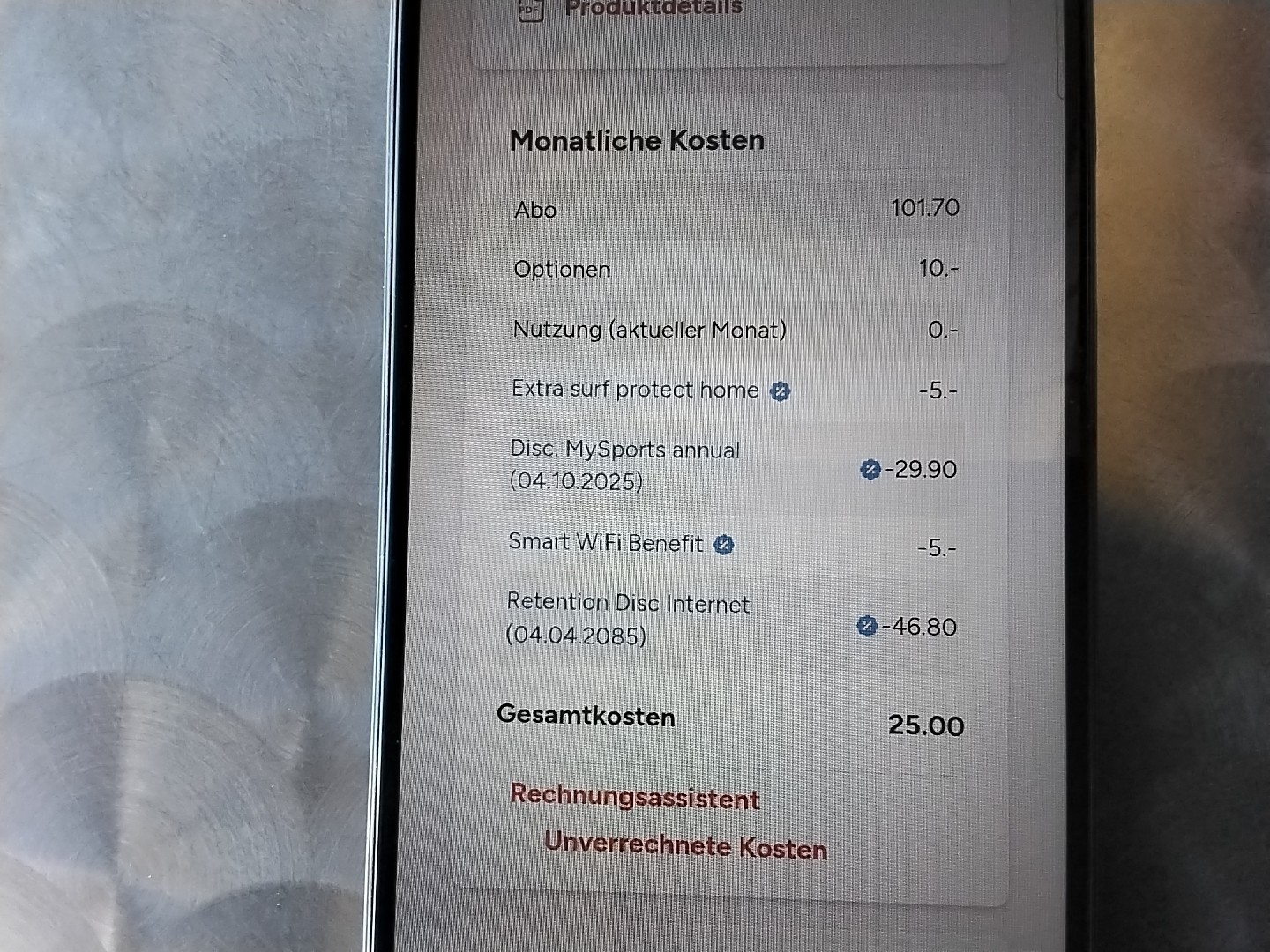Viewport: 1270px width, 952px height.
Task: View Unverrechnete Kosten
Action: click(685, 846)
